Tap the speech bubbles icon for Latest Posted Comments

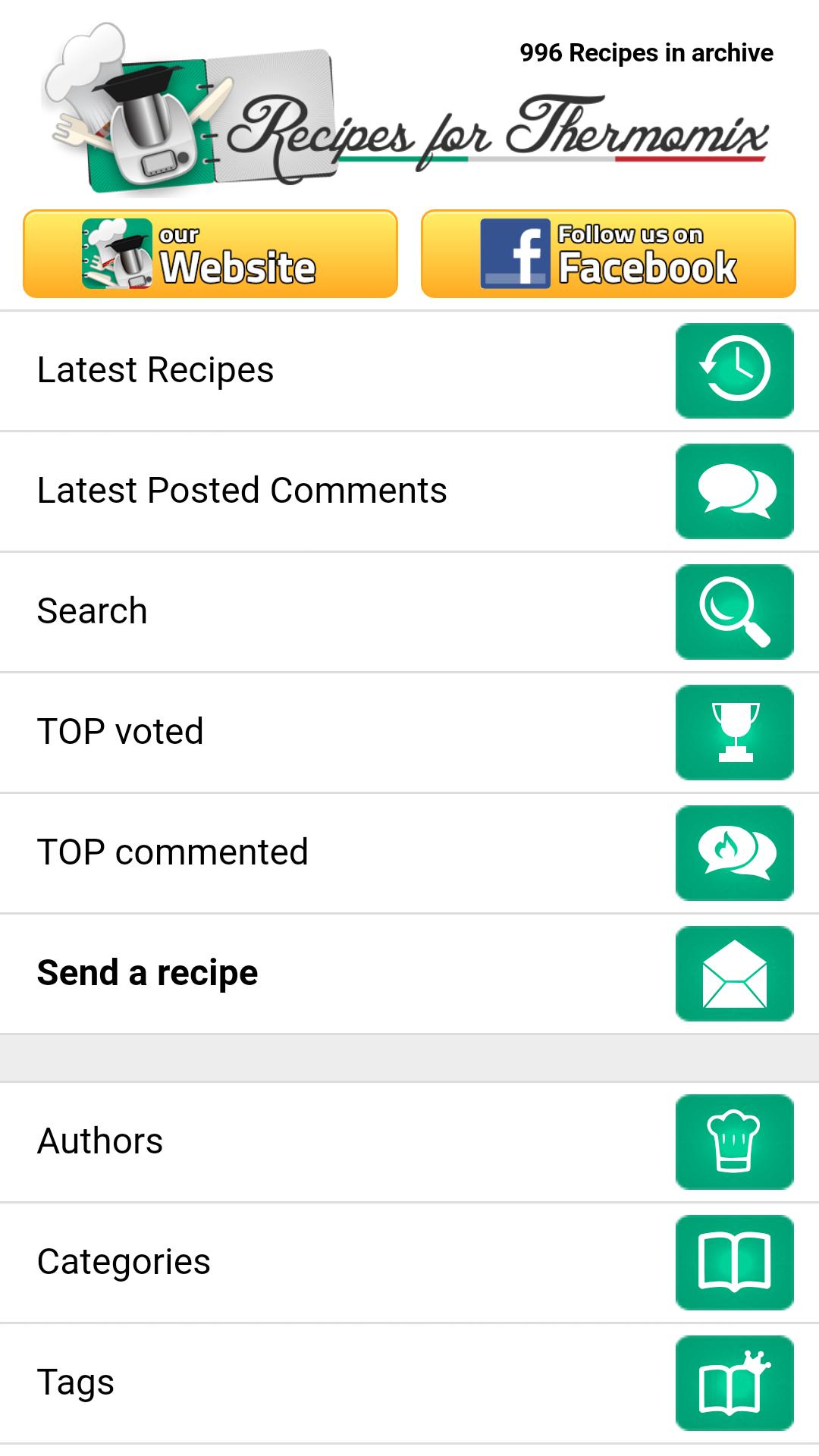pyautogui.click(x=734, y=490)
